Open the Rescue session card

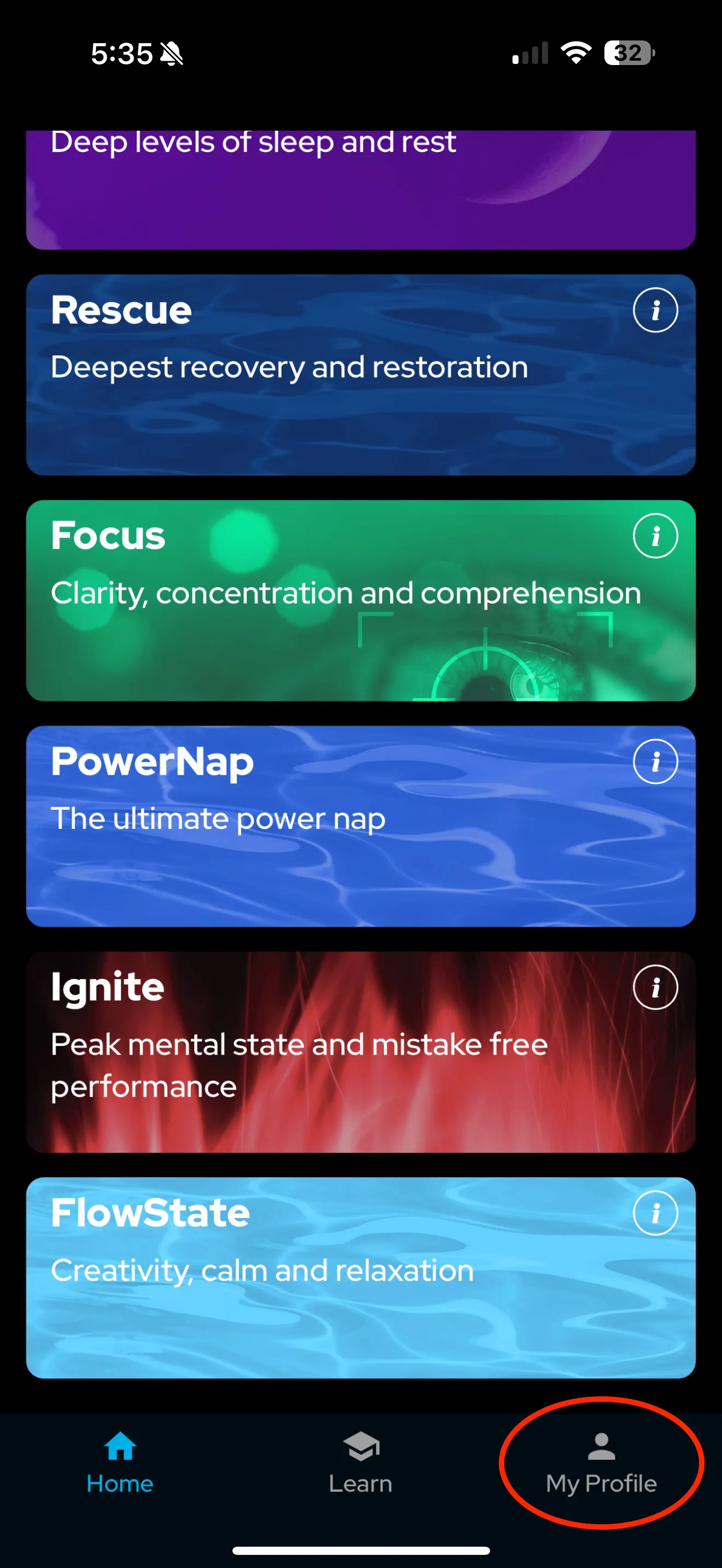(360, 375)
